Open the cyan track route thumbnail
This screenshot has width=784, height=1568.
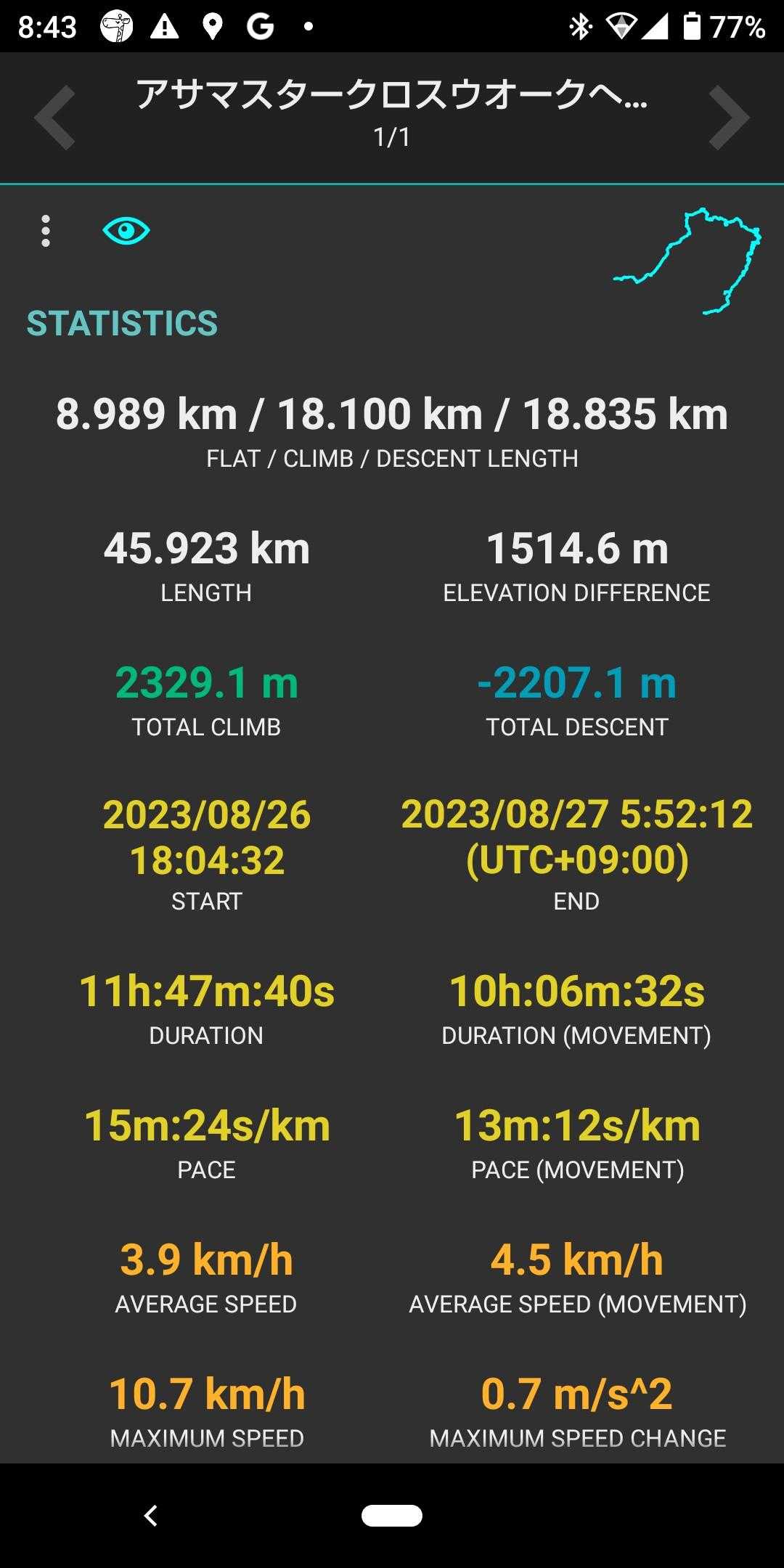click(x=687, y=261)
